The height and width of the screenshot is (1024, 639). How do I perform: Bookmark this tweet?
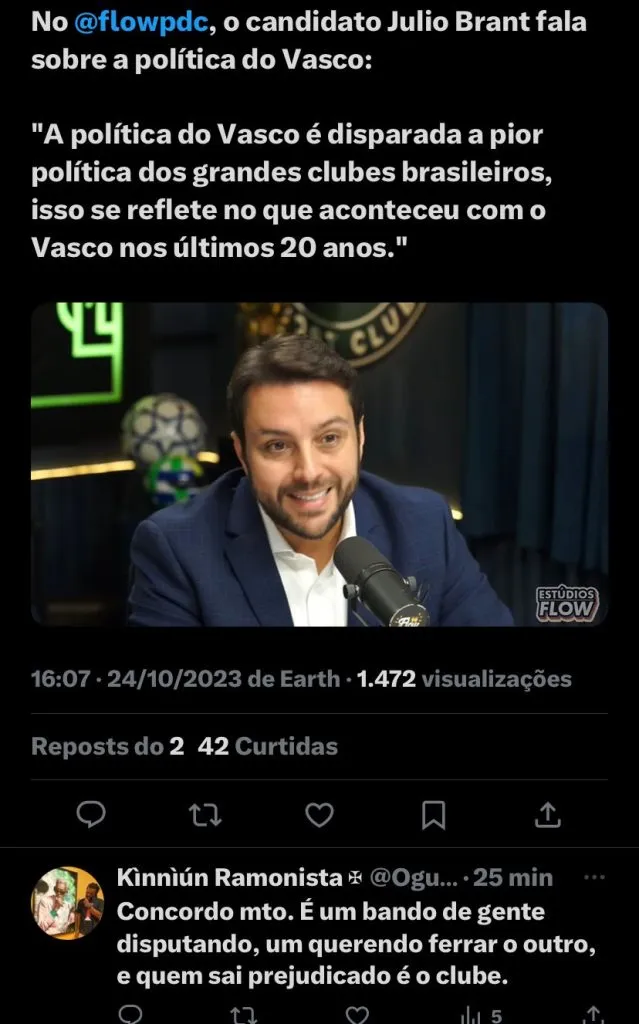click(433, 815)
